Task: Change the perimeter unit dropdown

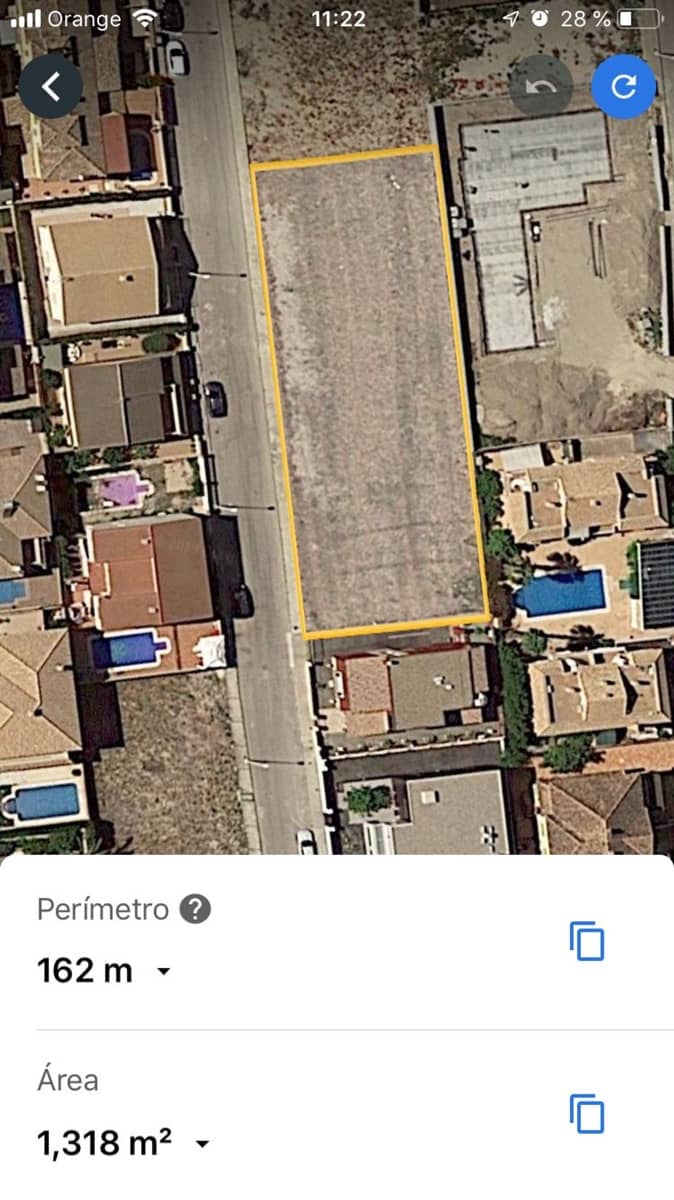Action: [x=164, y=970]
